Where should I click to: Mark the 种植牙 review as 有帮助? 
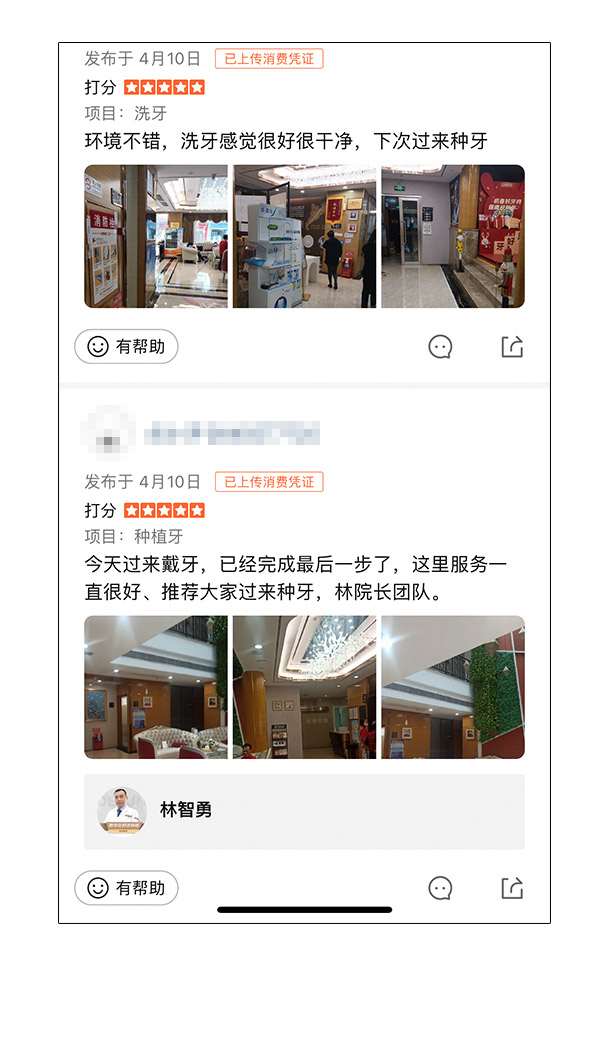click(126, 888)
